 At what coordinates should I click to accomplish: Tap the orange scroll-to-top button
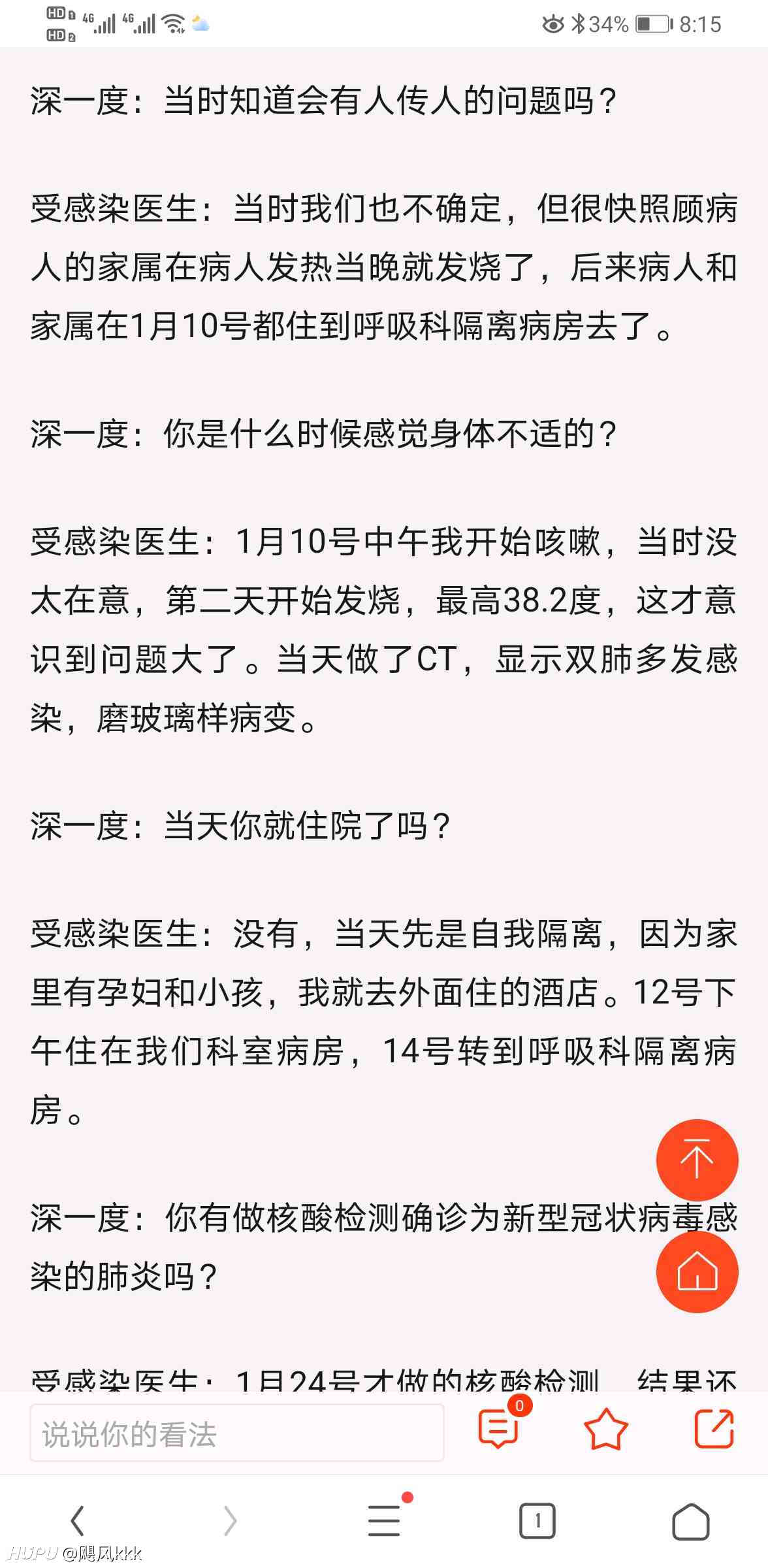[x=697, y=1160]
